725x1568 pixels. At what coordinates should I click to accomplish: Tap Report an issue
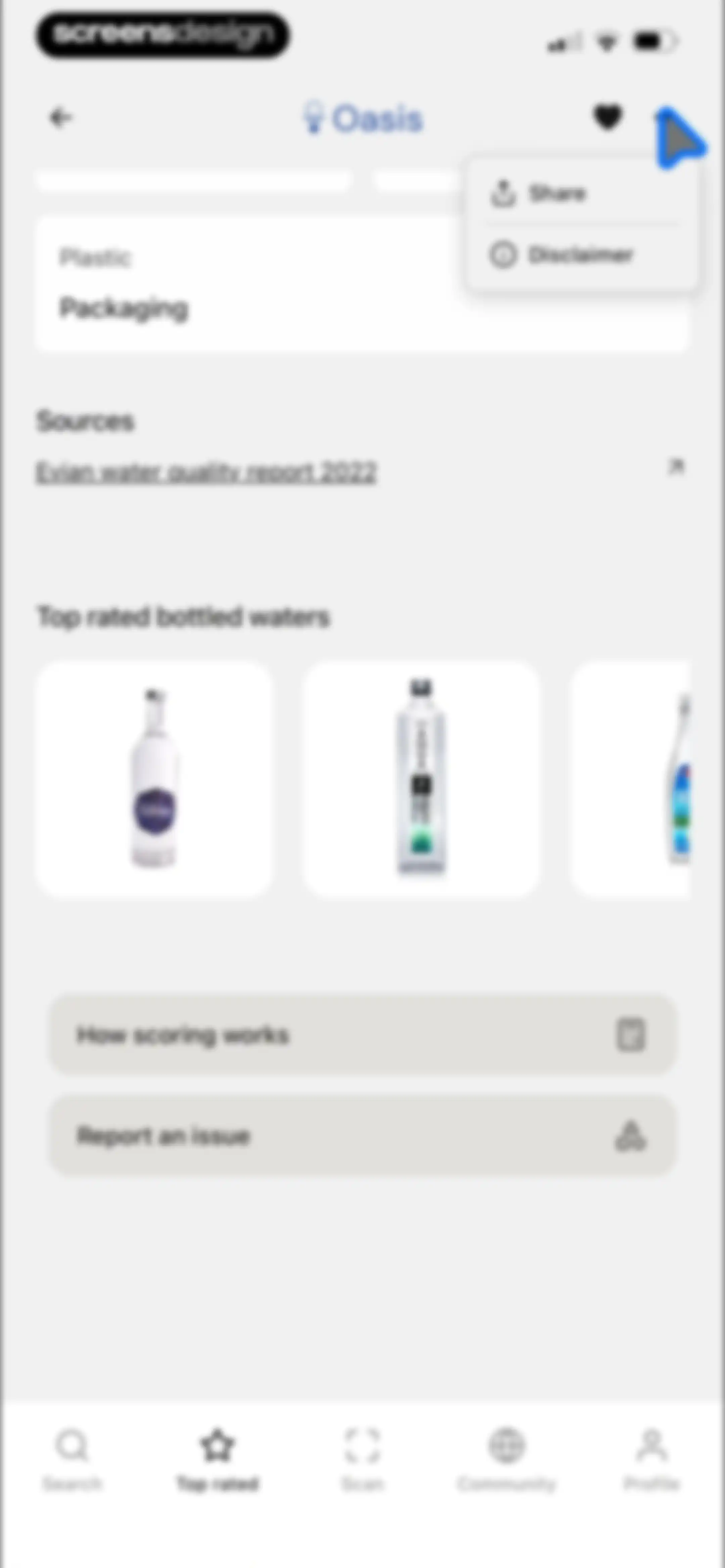[362, 1136]
